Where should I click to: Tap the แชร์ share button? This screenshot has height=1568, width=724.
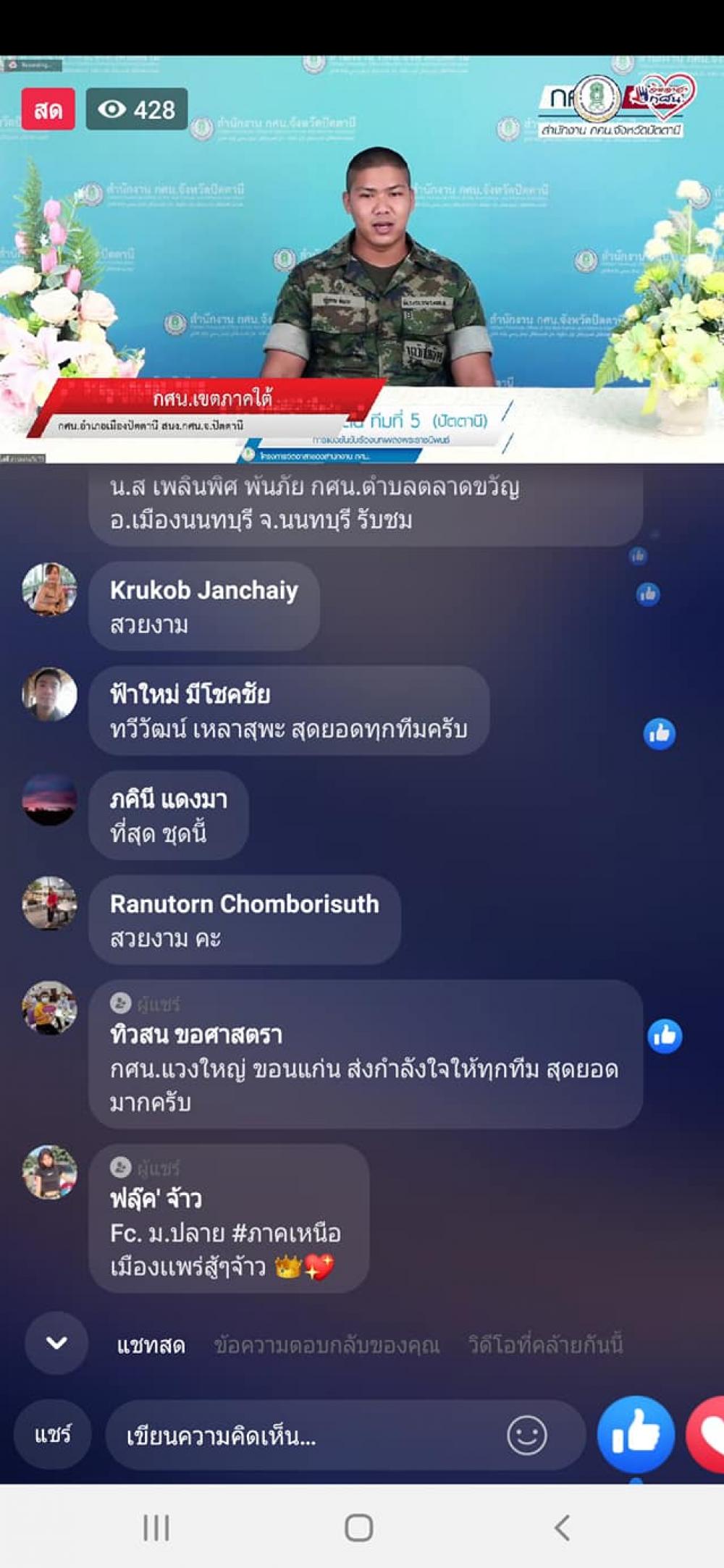[53, 1434]
